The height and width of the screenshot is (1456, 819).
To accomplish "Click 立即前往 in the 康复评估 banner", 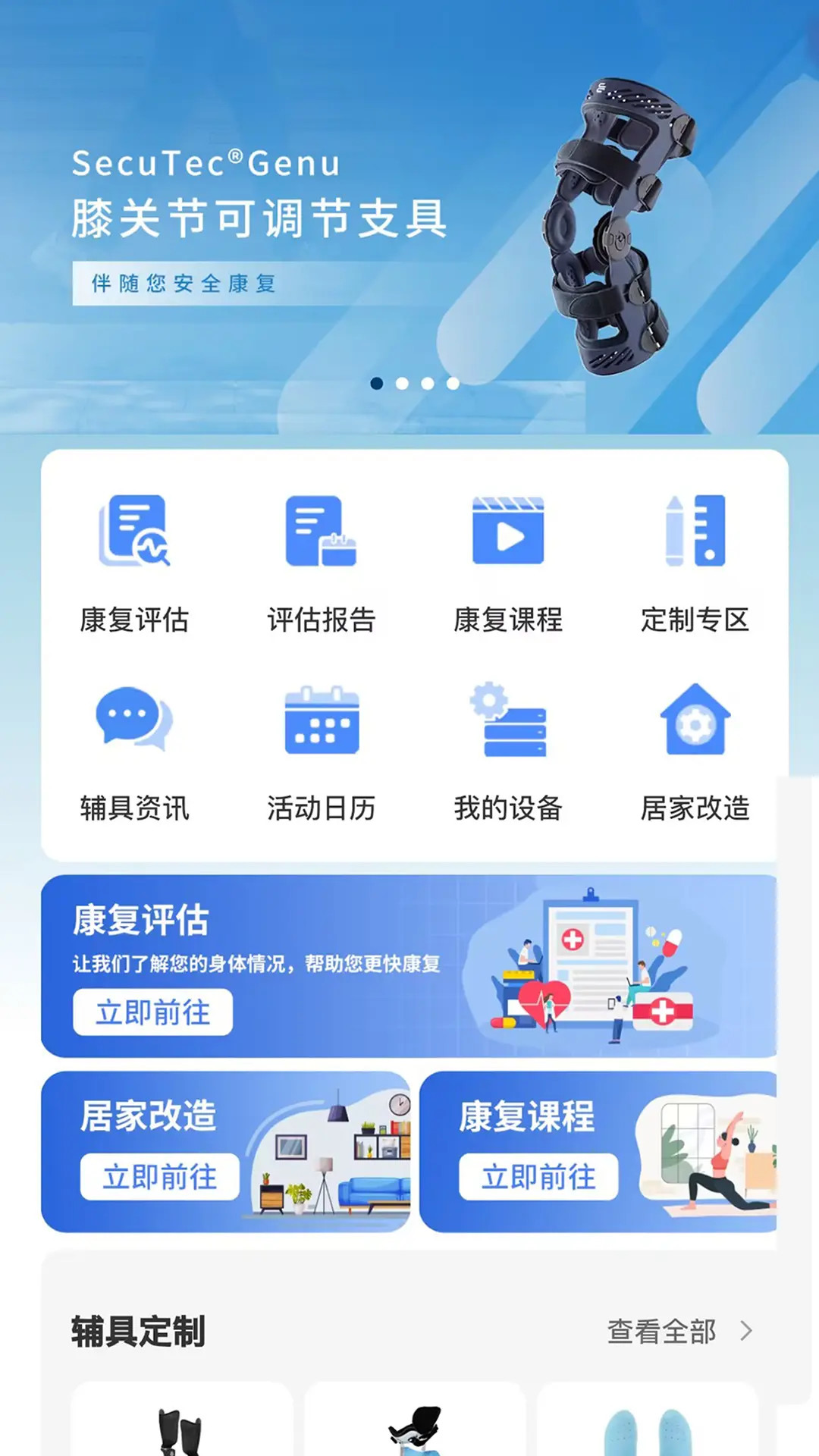I will point(152,1012).
